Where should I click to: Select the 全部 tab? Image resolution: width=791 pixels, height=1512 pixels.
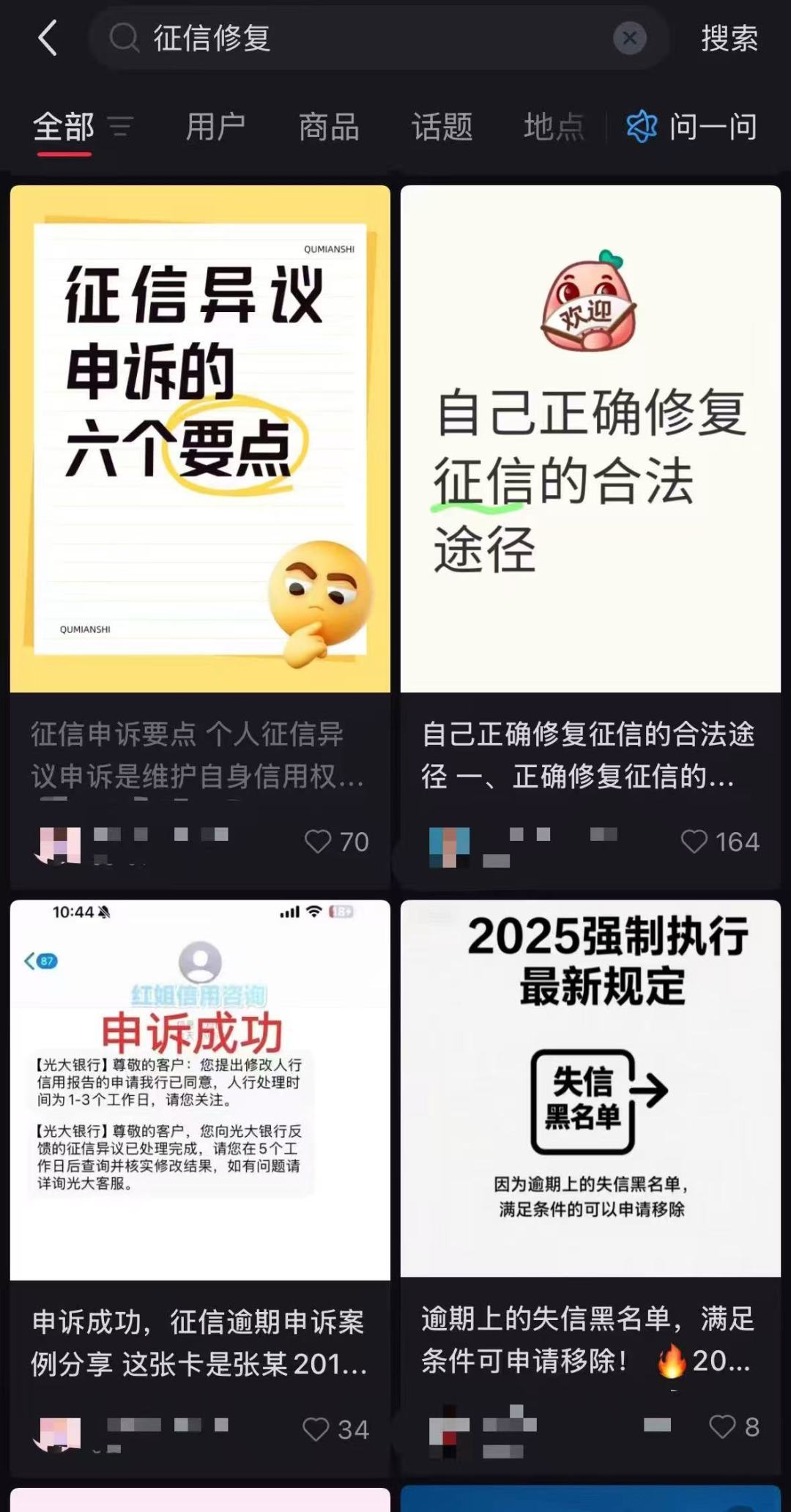coord(64,127)
